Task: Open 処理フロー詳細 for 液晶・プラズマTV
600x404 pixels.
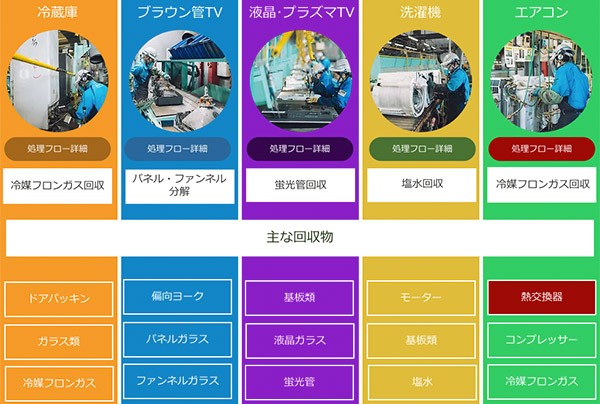Action: [300, 148]
